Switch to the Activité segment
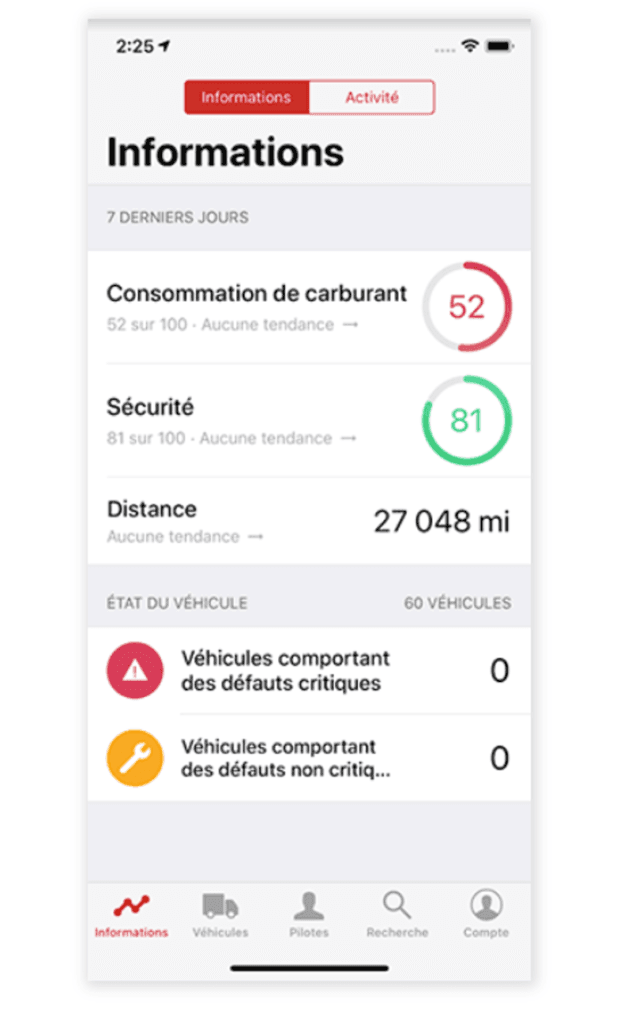The width and height of the screenshot is (643, 1024). click(372, 98)
